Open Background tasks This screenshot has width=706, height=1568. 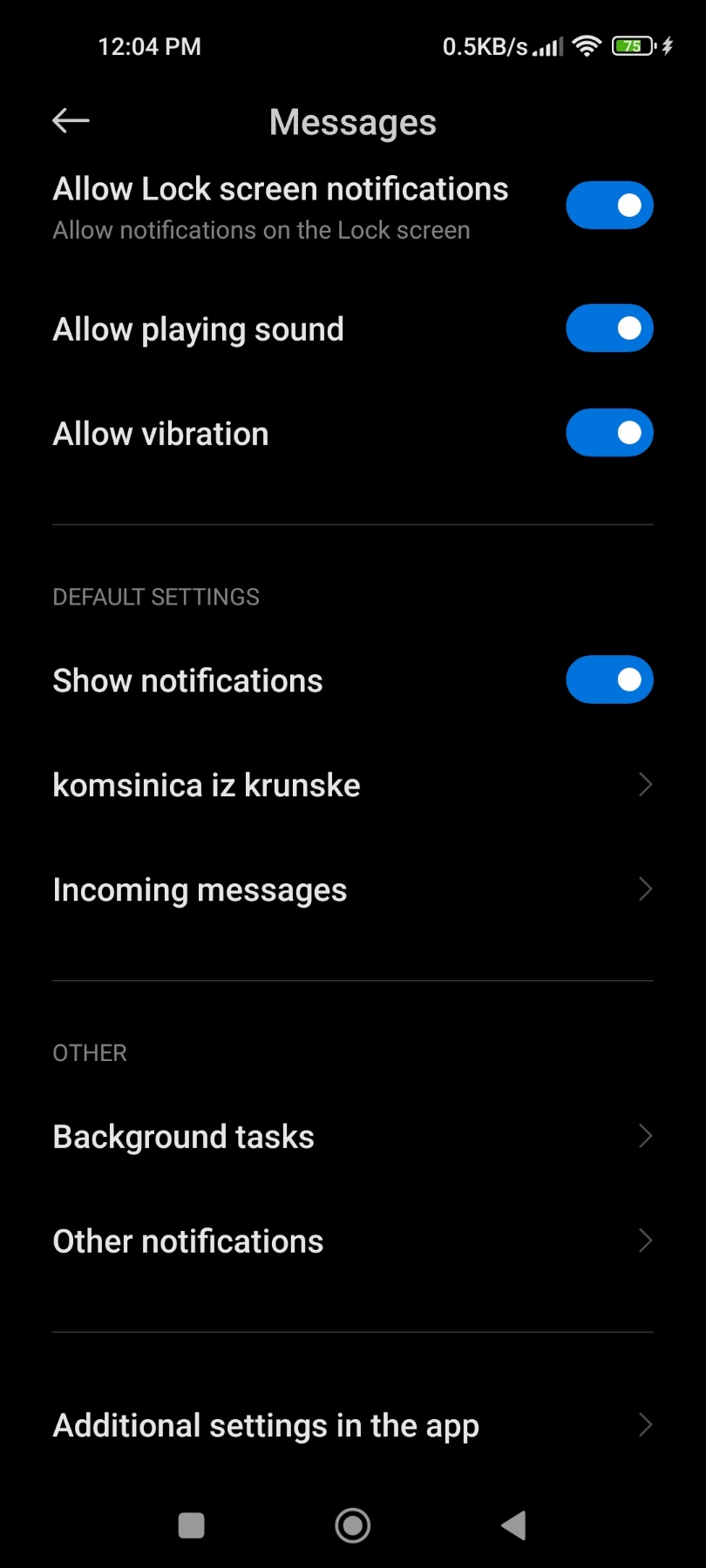353,1136
